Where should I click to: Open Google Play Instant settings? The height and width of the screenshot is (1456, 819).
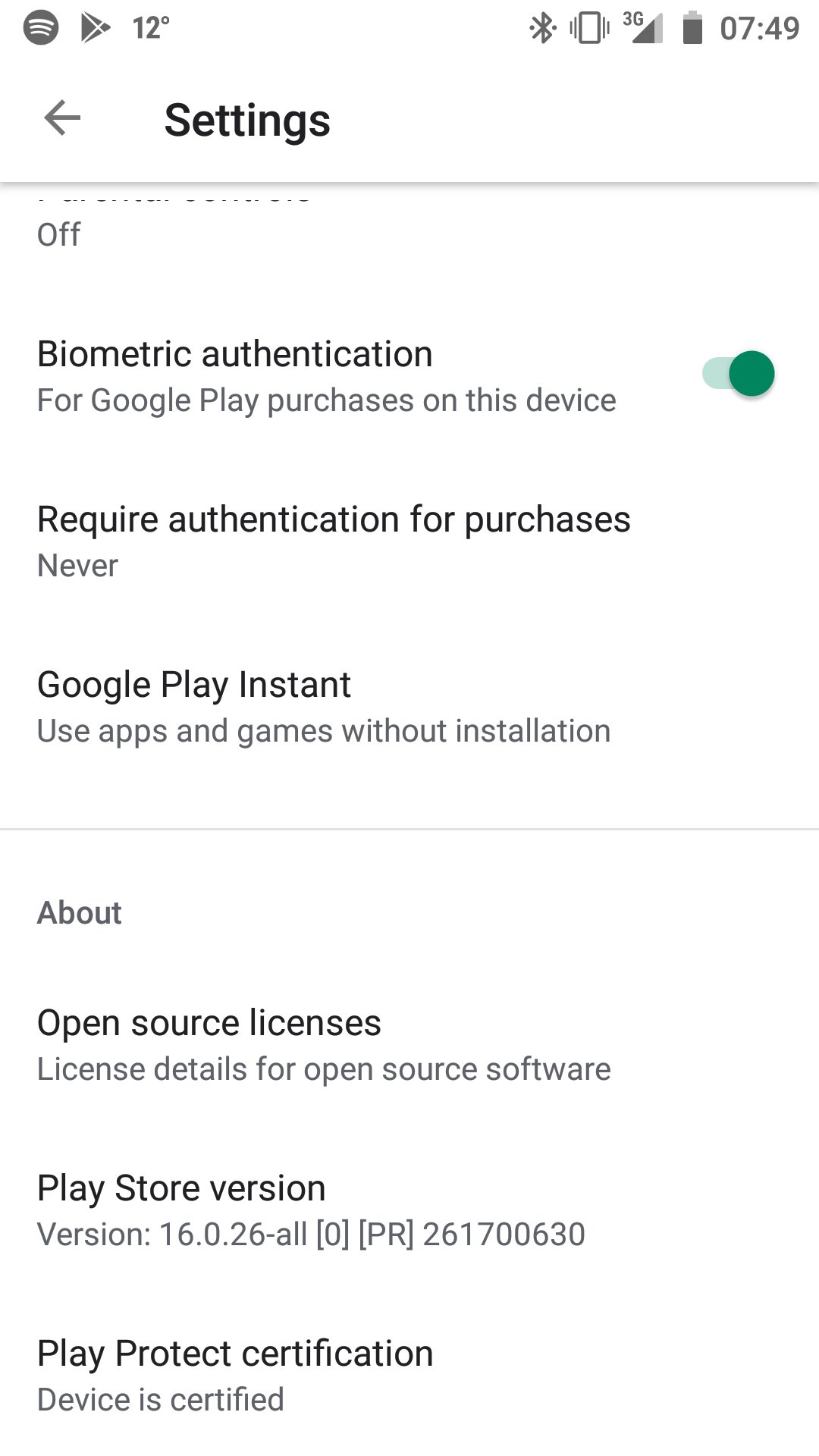pyautogui.click(x=409, y=707)
